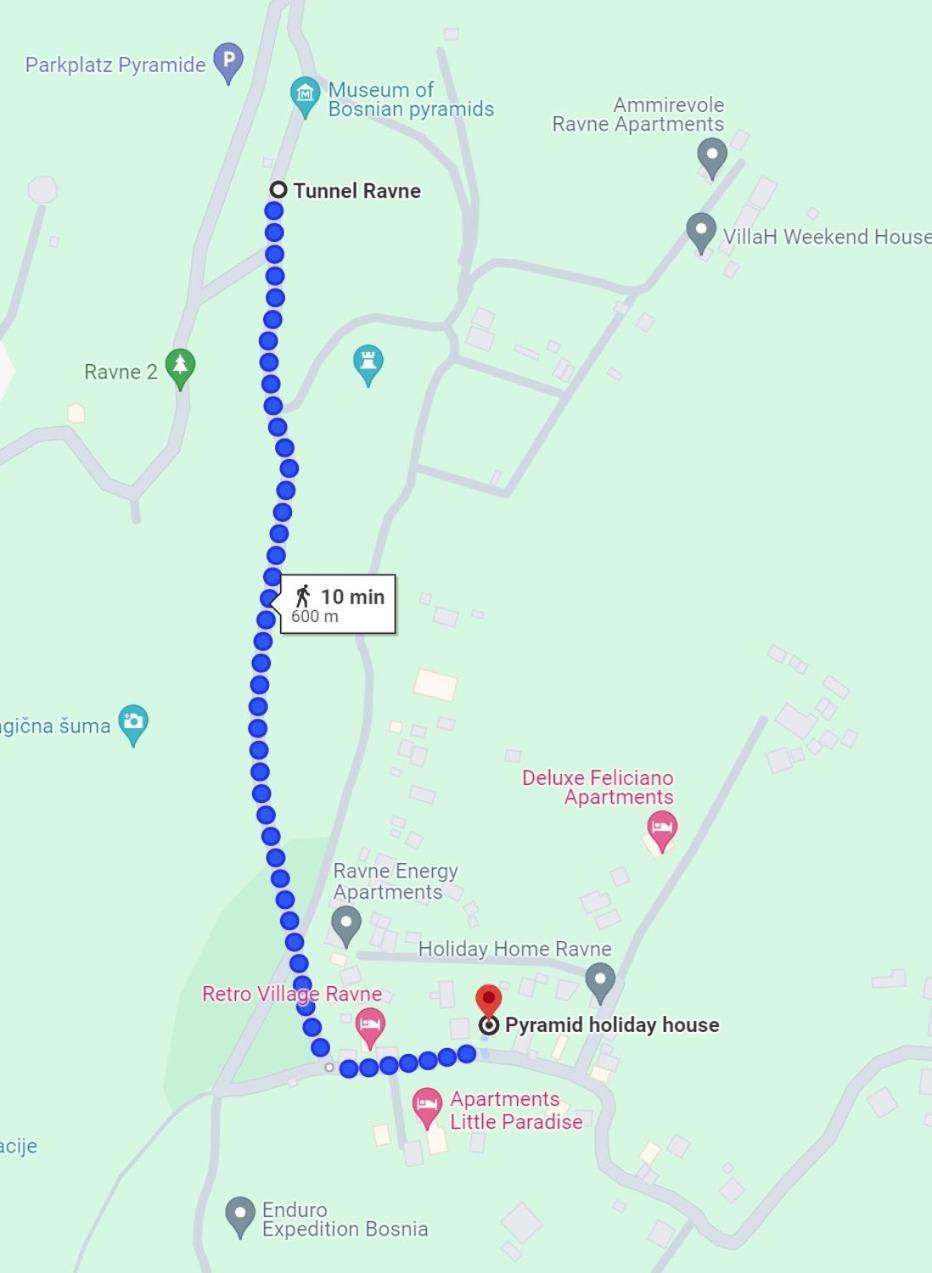Viewport: 932px width, 1273px height.
Task: Select the Museum of Bosnian pyramids marker
Action: (304, 95)
